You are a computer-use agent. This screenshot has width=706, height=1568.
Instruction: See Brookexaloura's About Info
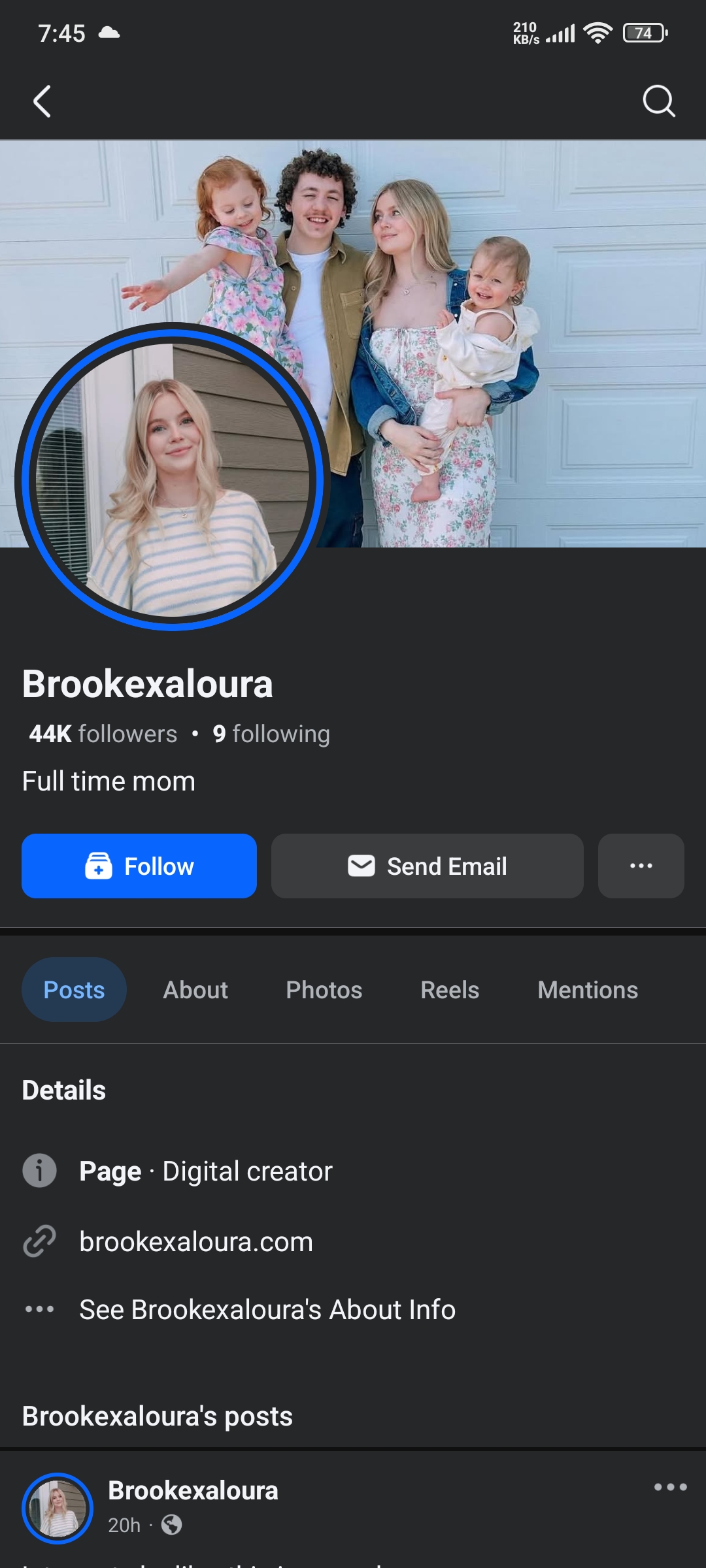267,1310
